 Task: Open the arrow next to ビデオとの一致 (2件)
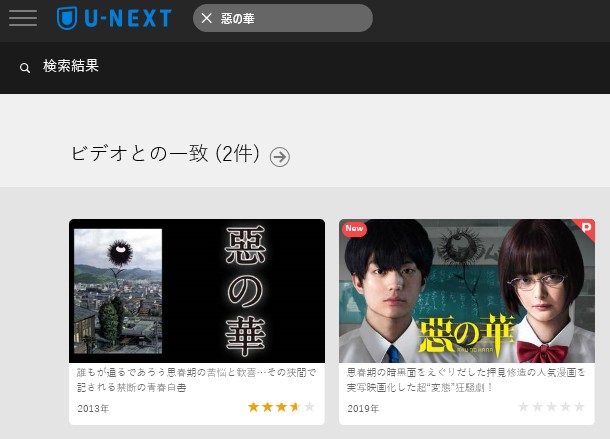[280, 157]
